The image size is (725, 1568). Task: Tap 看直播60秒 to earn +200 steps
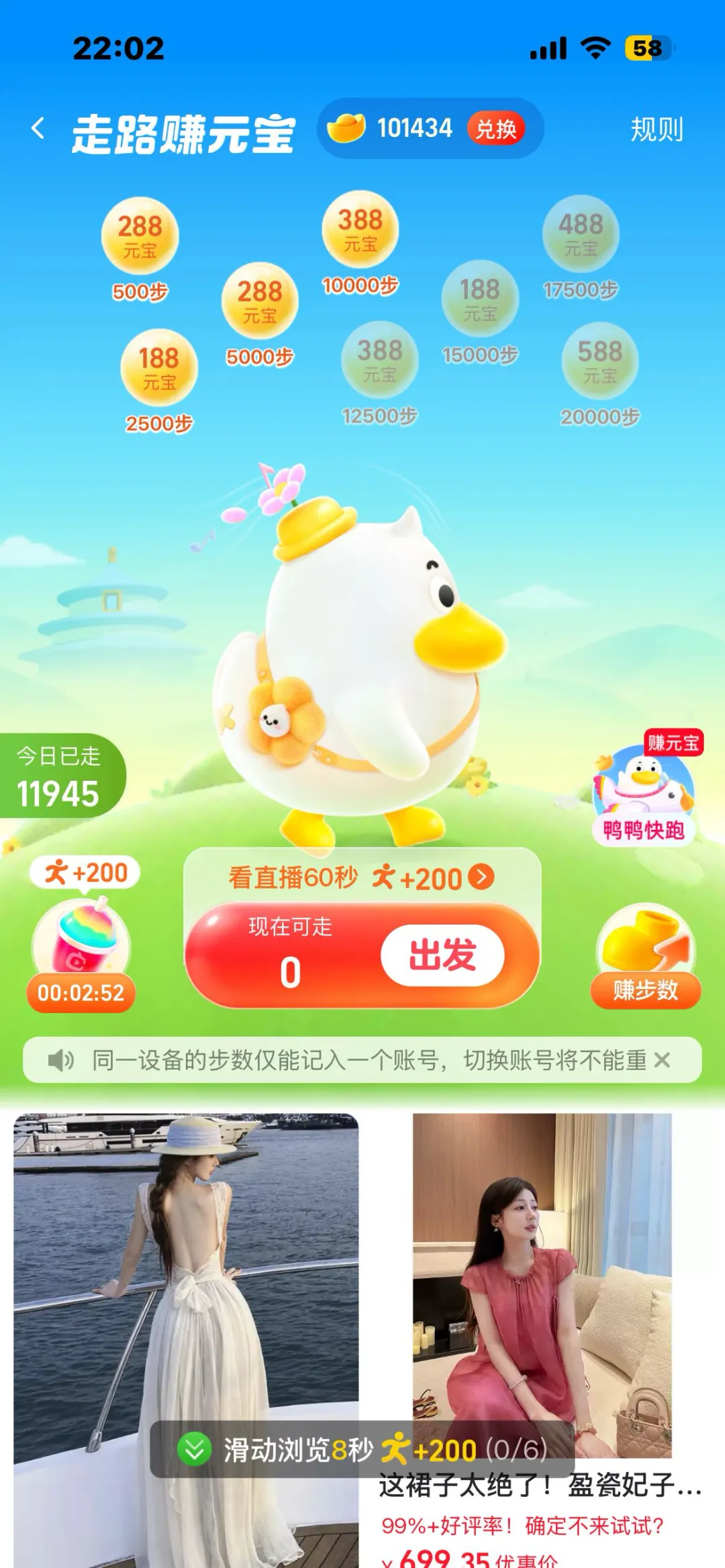click(x=362, y=877)
